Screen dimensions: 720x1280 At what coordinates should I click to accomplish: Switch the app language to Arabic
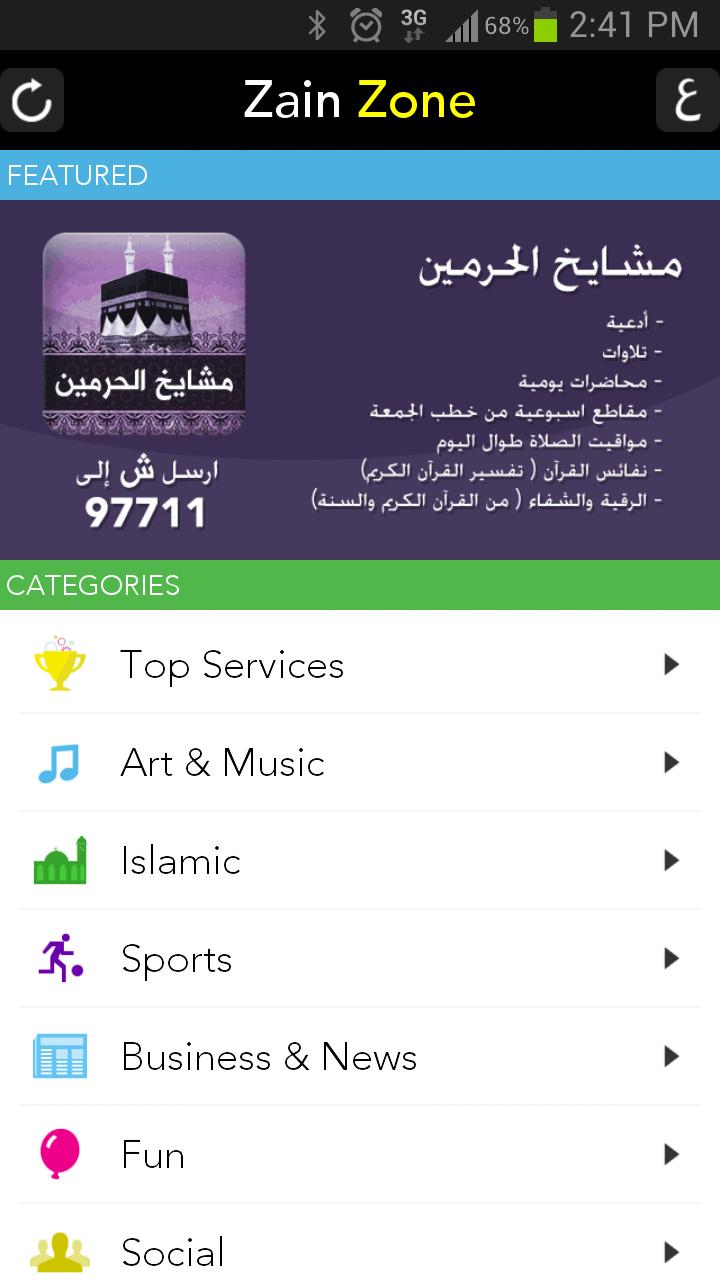click(687, 100)
